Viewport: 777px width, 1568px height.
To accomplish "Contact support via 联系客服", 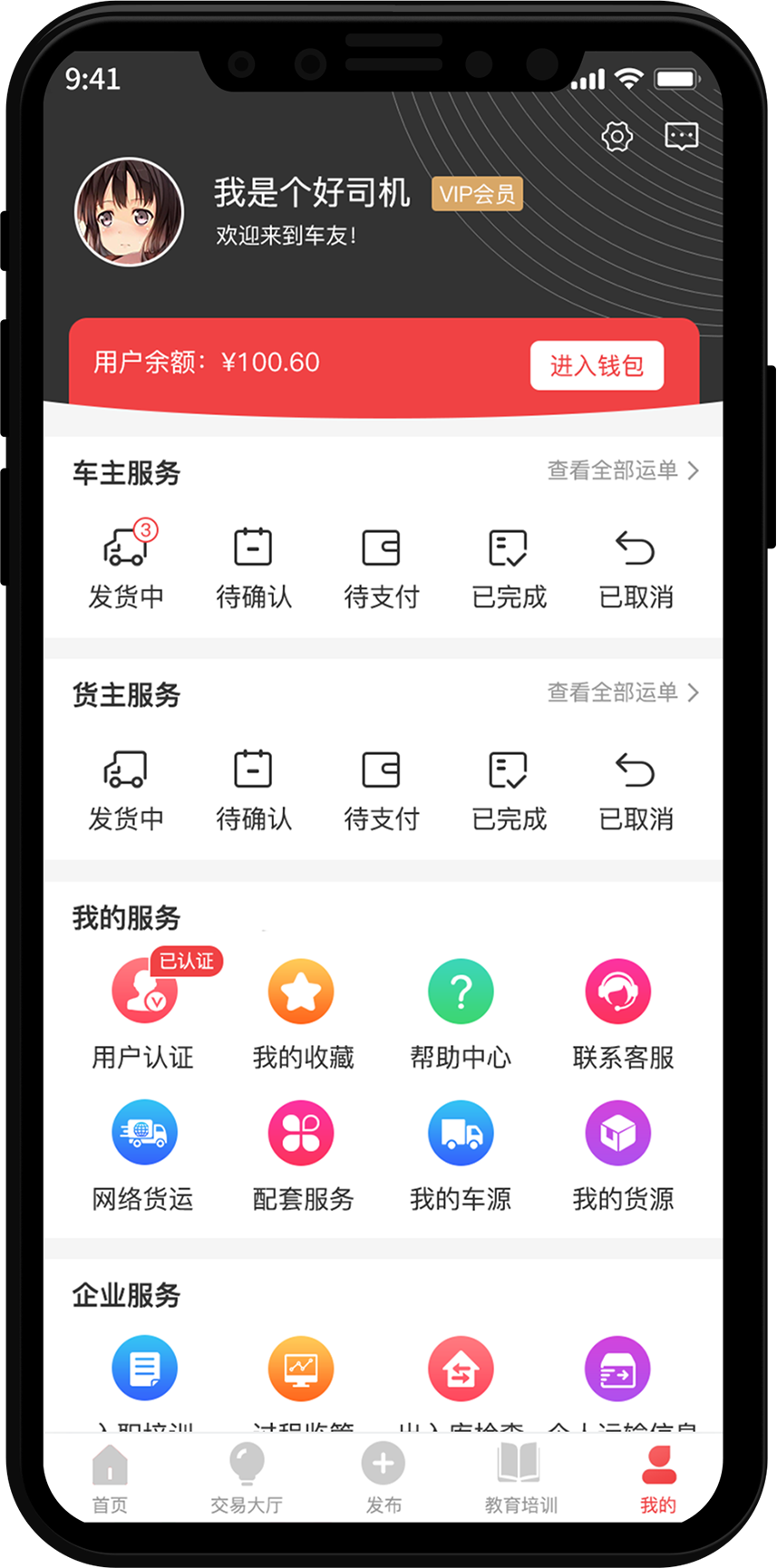I will point(623,1013).
